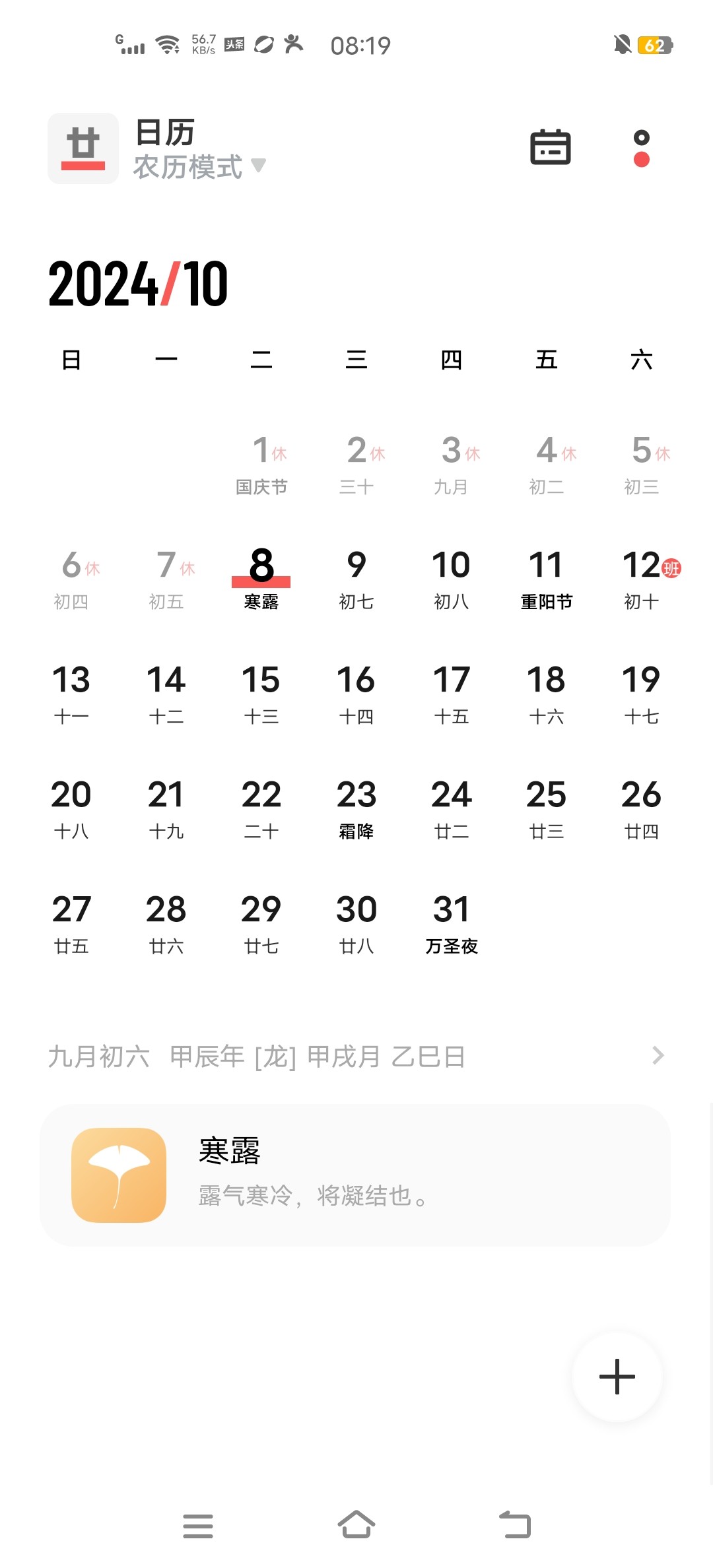Choose October 15 in calendar

coord(261,694)
